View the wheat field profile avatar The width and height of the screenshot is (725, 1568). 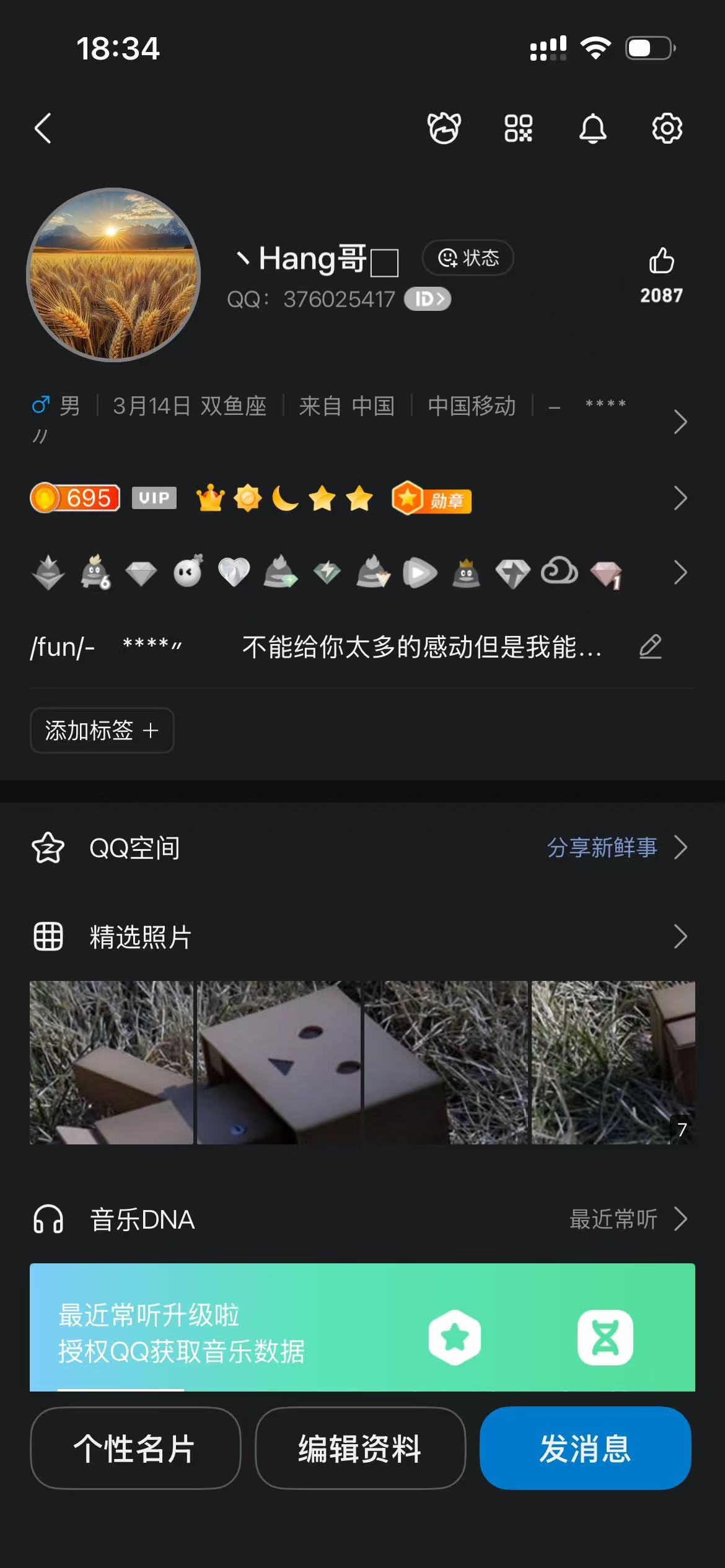point(113,274)
